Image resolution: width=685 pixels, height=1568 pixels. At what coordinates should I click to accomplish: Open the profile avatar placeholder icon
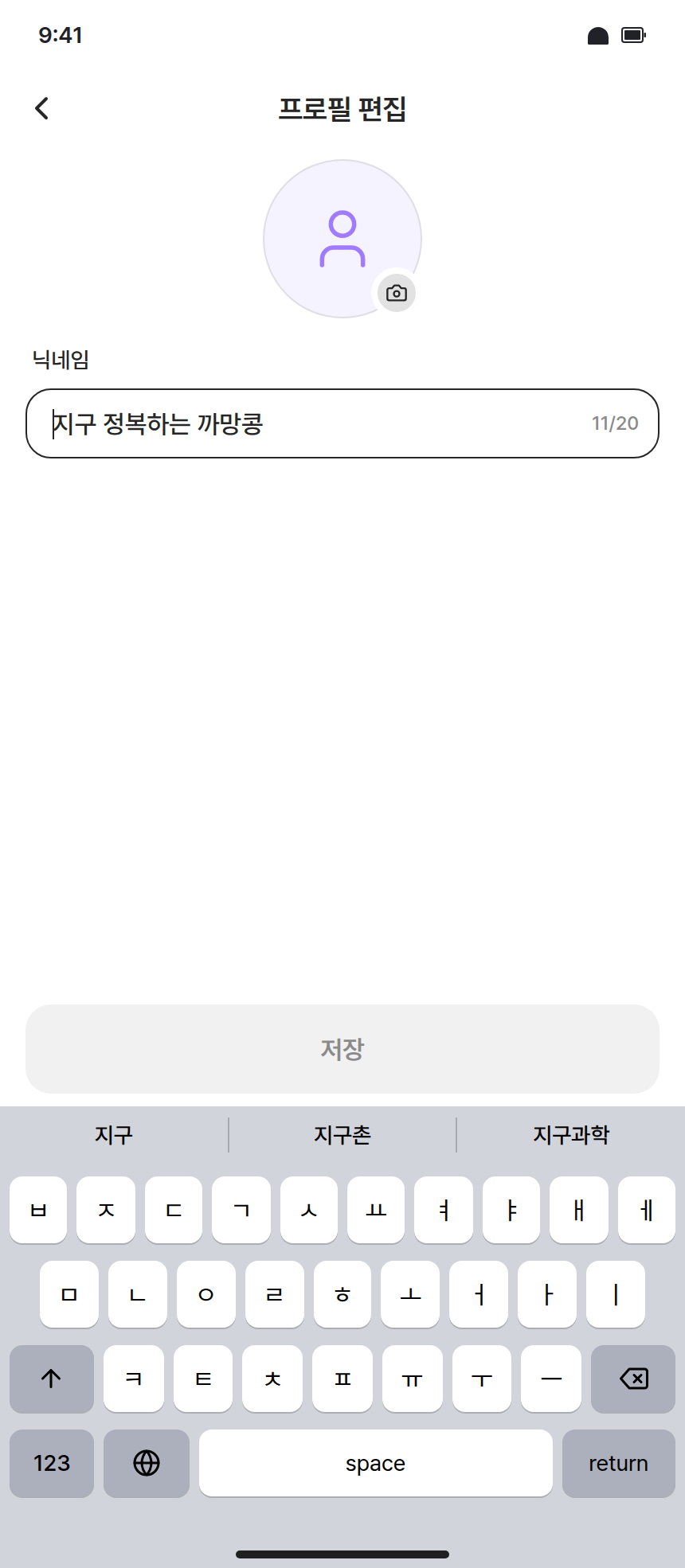(342, 237)
